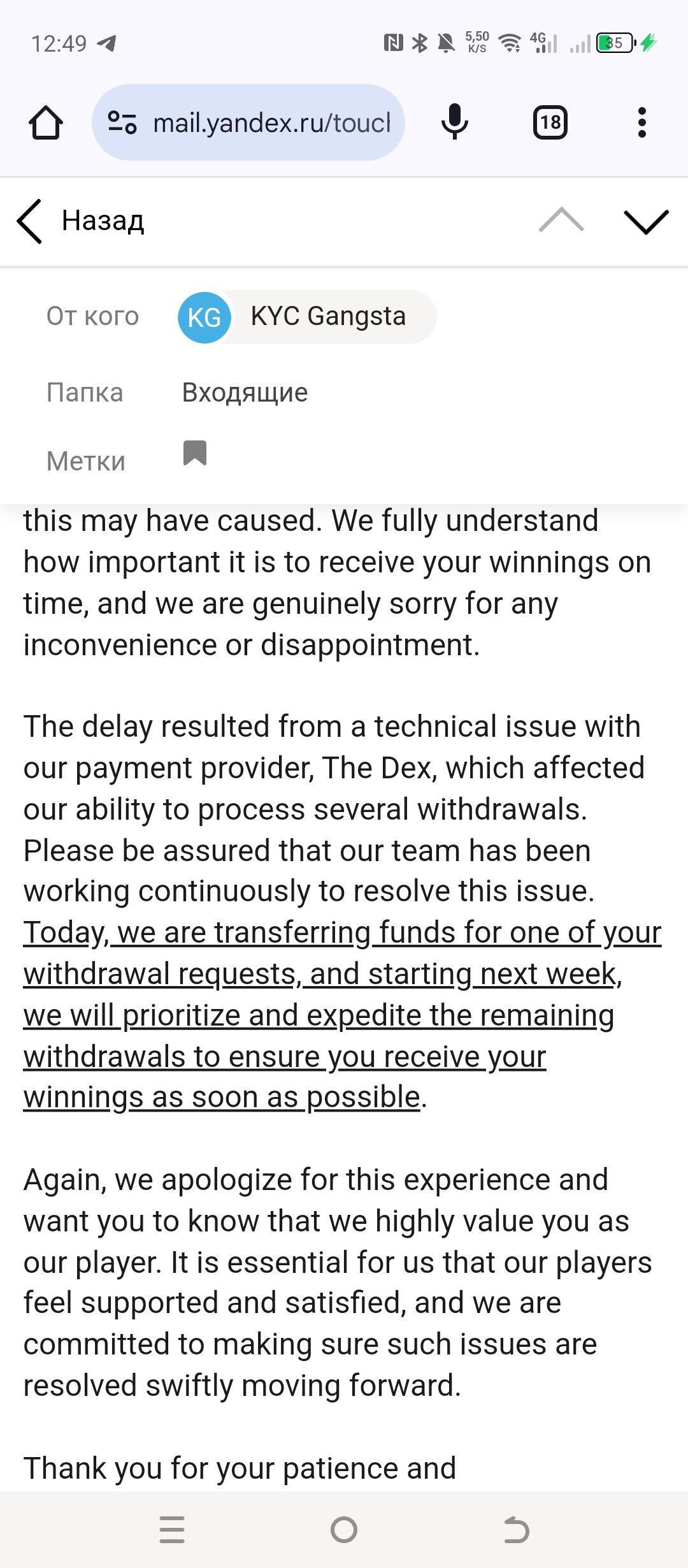Tap the system home button
This screenshot has height=1568, width=688.
(x=344, y=1530)
